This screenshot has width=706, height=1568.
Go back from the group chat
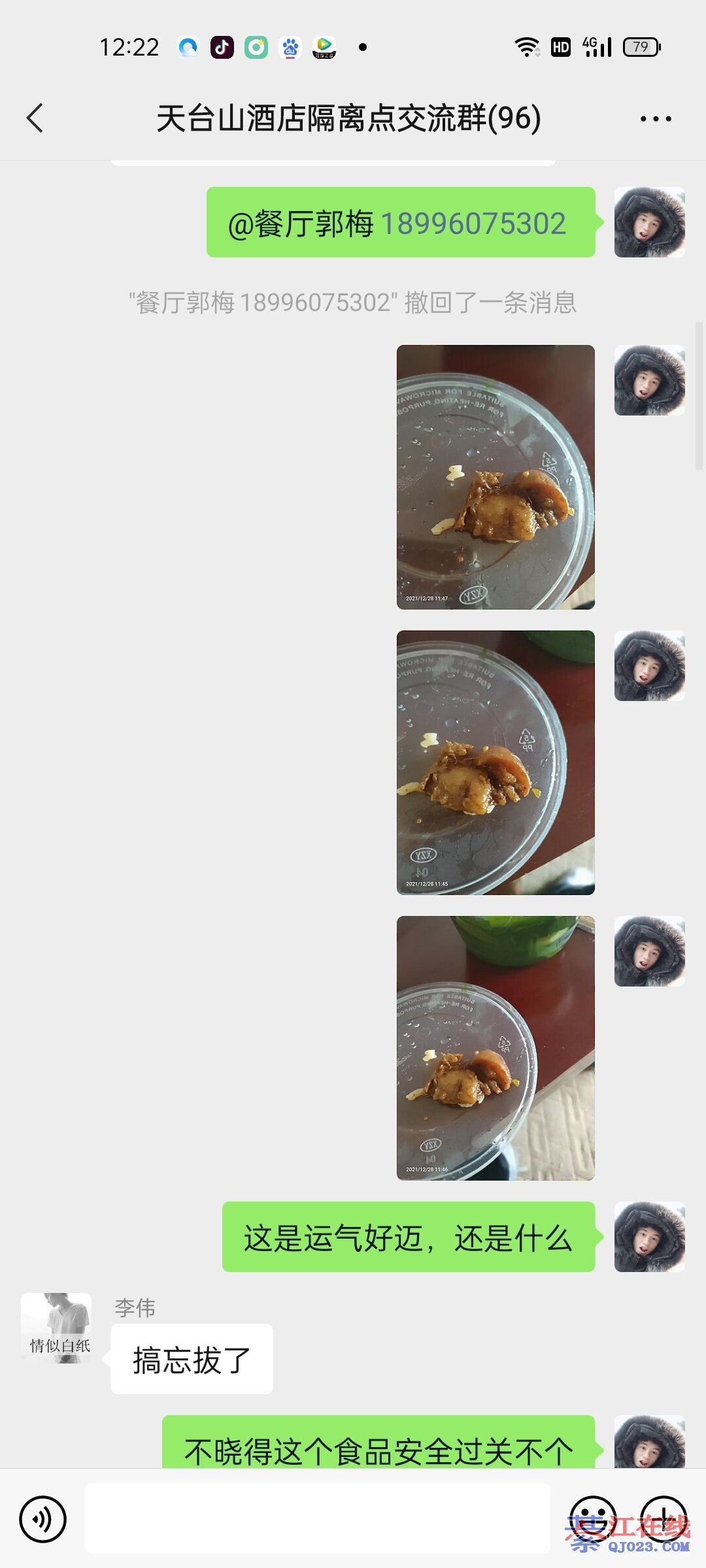(x=35, y=118)
